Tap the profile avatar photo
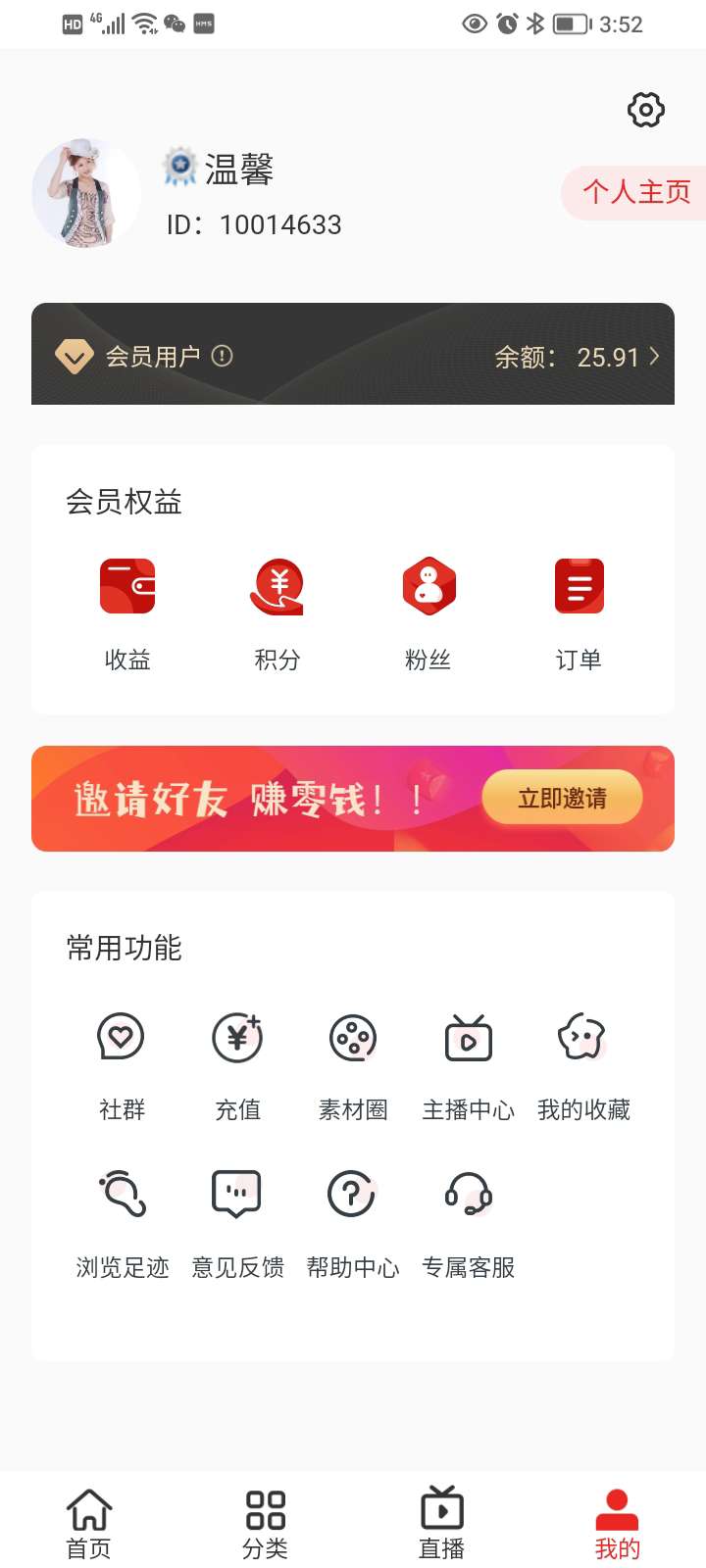This screenshot has height=1568, width=706. coord(86,193)
